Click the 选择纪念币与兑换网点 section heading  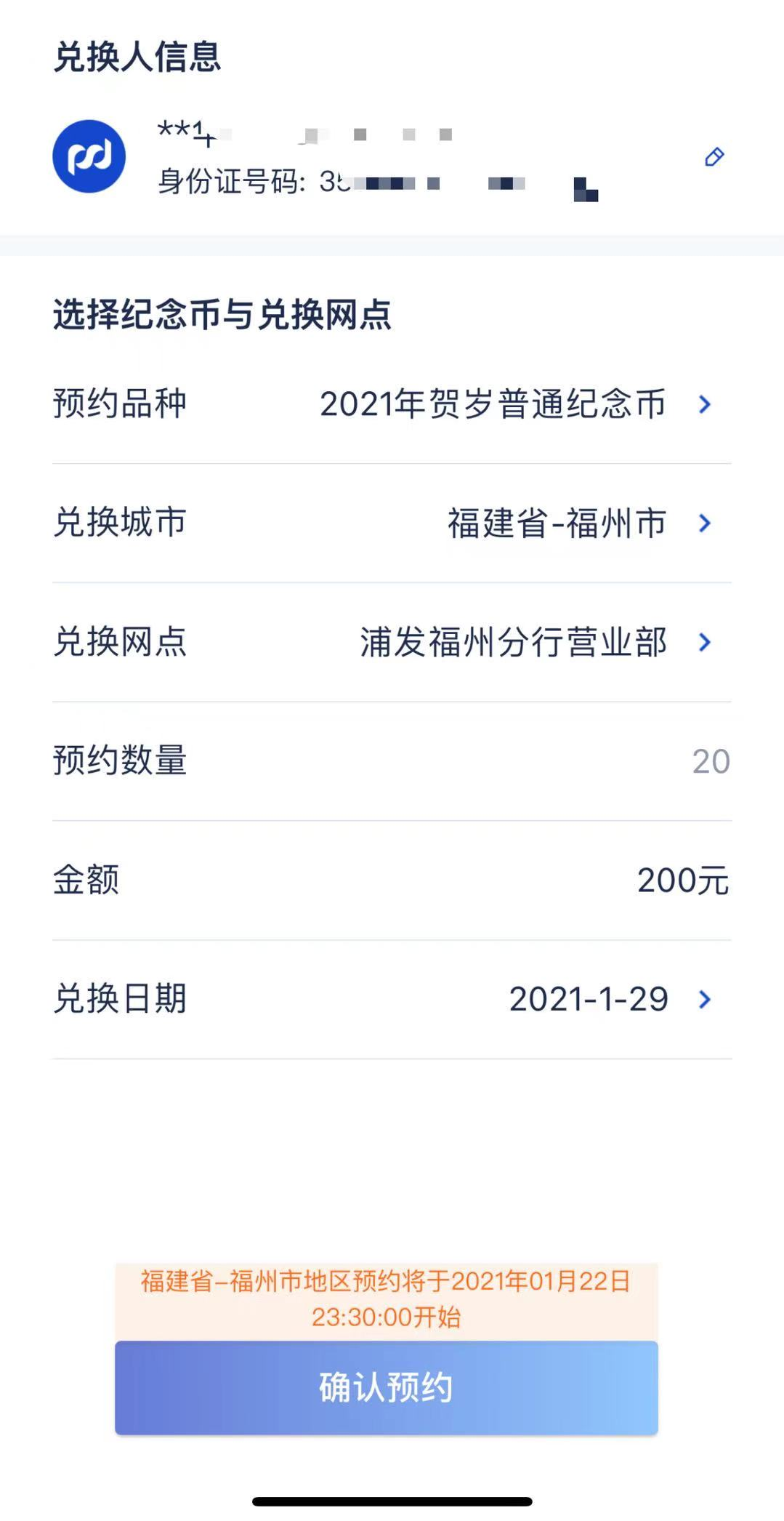tap(221, 313)
